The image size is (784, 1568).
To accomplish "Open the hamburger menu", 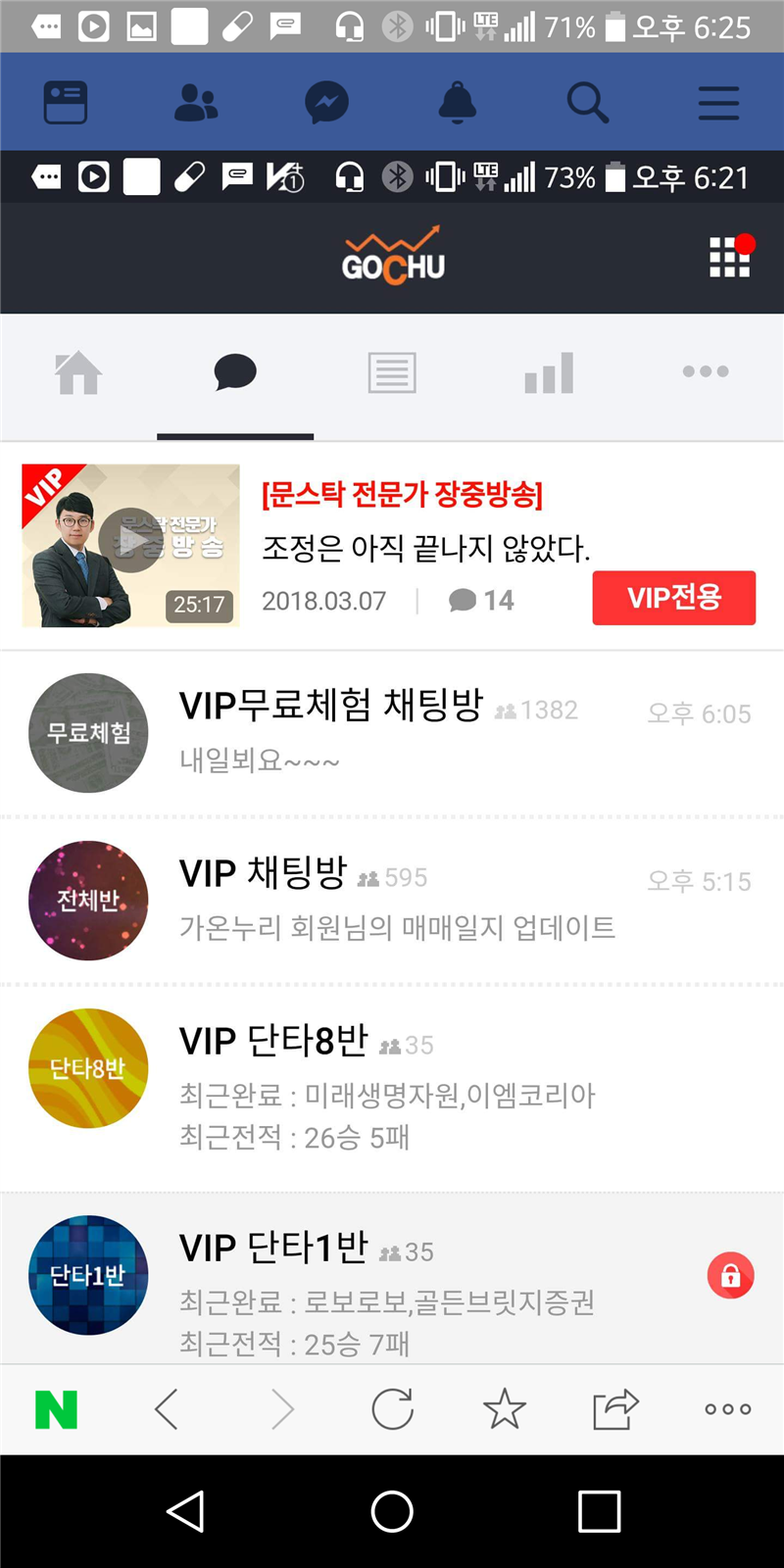I will click(x=718, y=103).
